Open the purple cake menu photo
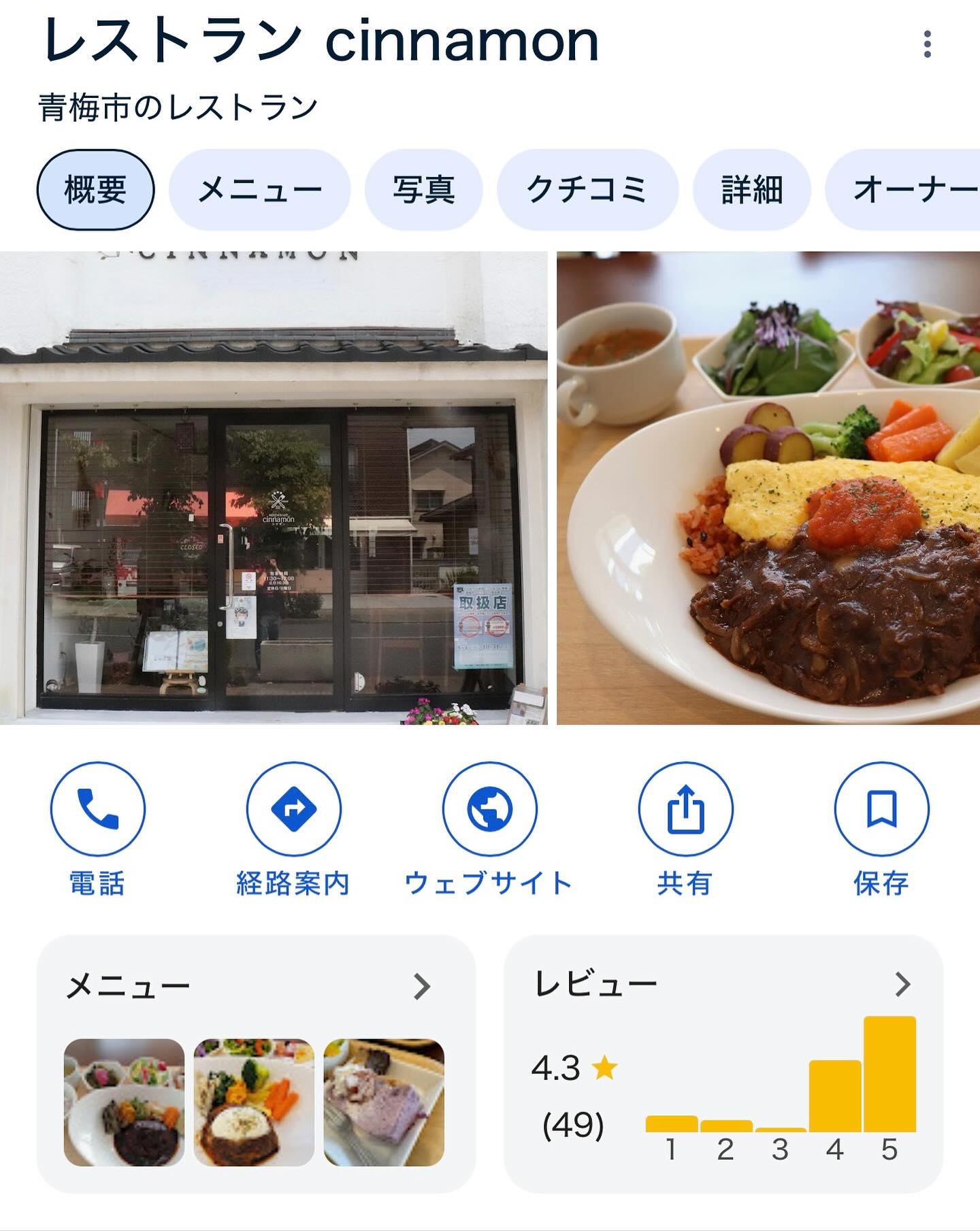Image resolution: width=980 pixels, height=1231 pixels. [x=384, y=1102]
